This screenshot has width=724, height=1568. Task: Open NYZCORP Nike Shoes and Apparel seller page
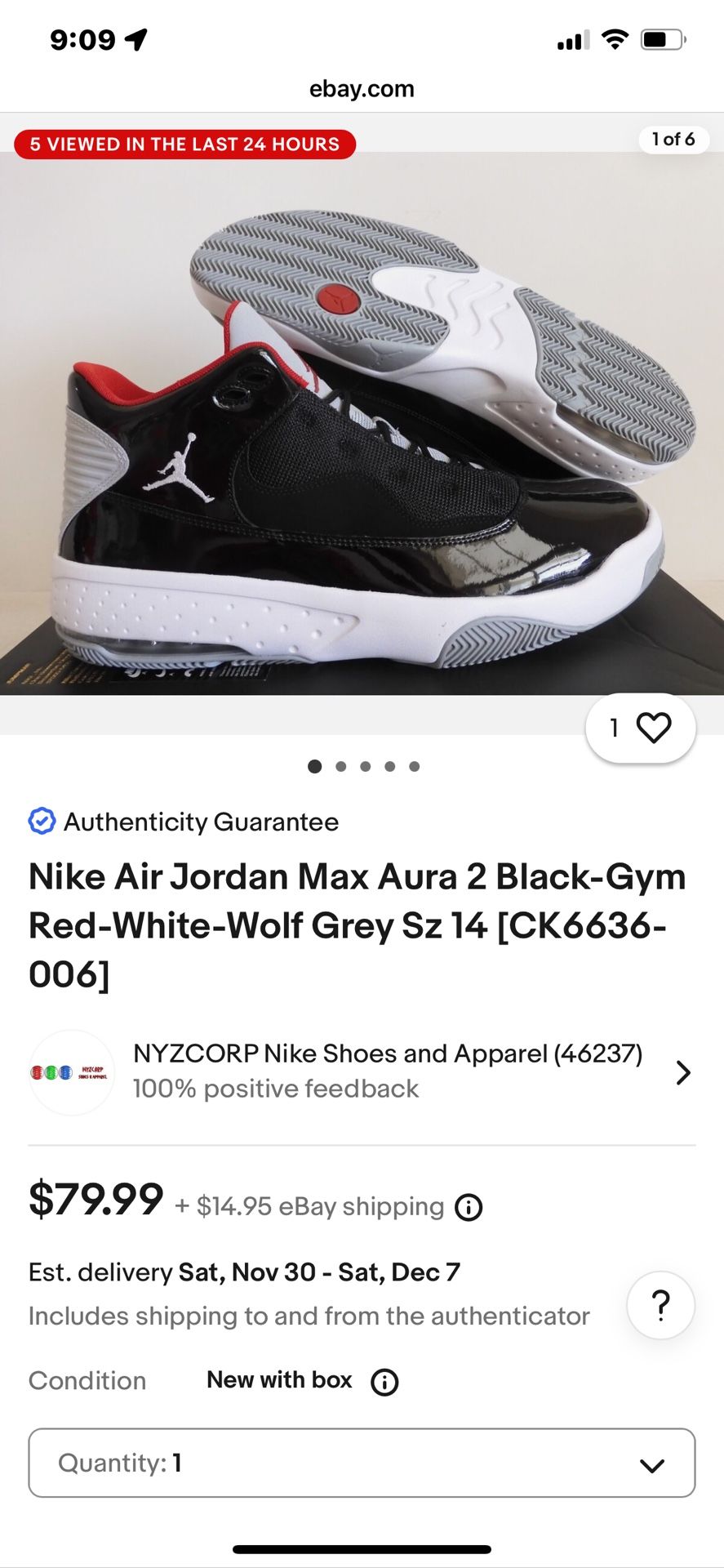(388, 1071)
